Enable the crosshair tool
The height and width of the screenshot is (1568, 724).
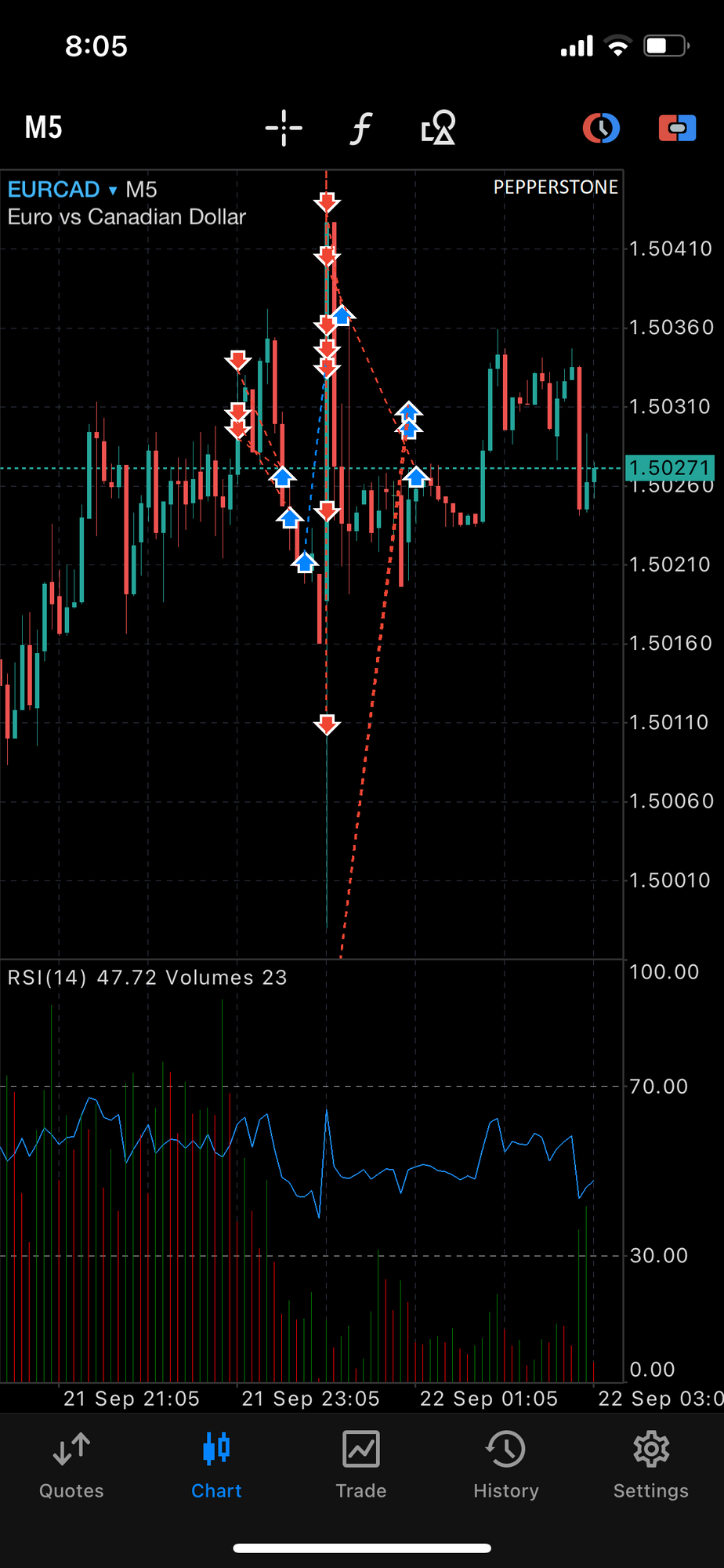pyautogui.click(x=284, y=128)
